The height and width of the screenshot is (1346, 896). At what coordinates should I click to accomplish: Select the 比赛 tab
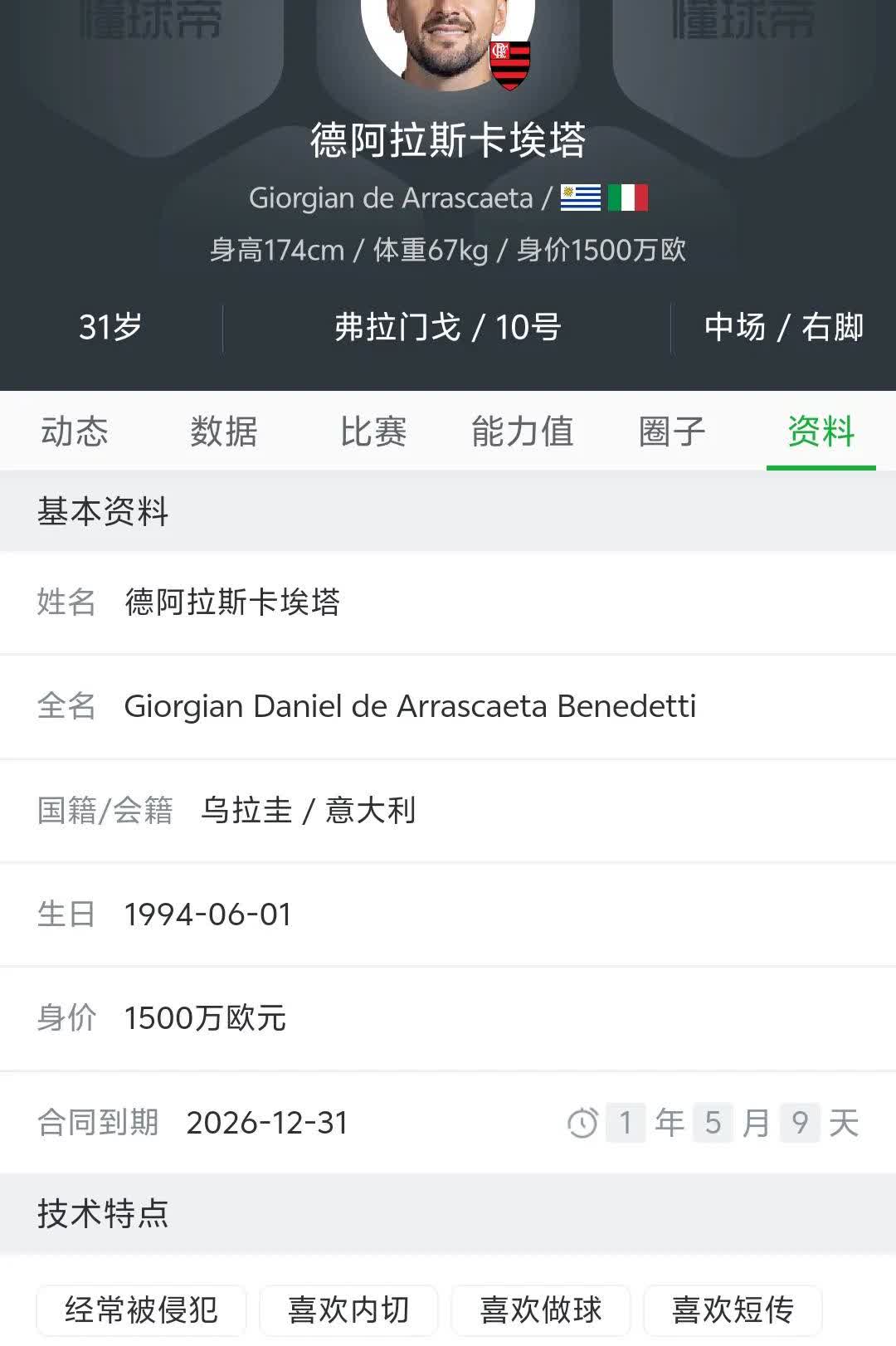point(373,432)
